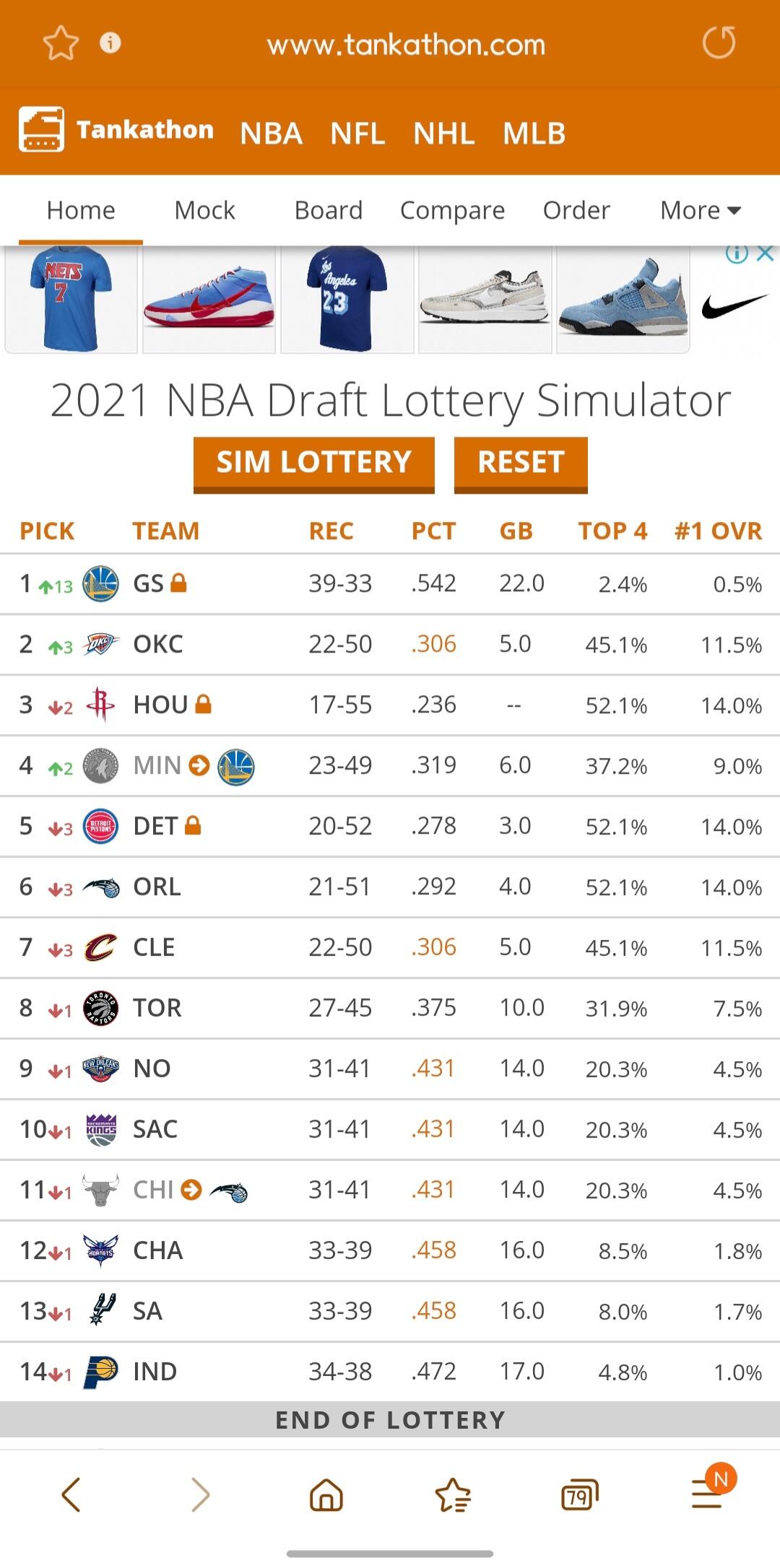
Task: Bookmark this page with the star icon
Action: (x=61, y=43)
